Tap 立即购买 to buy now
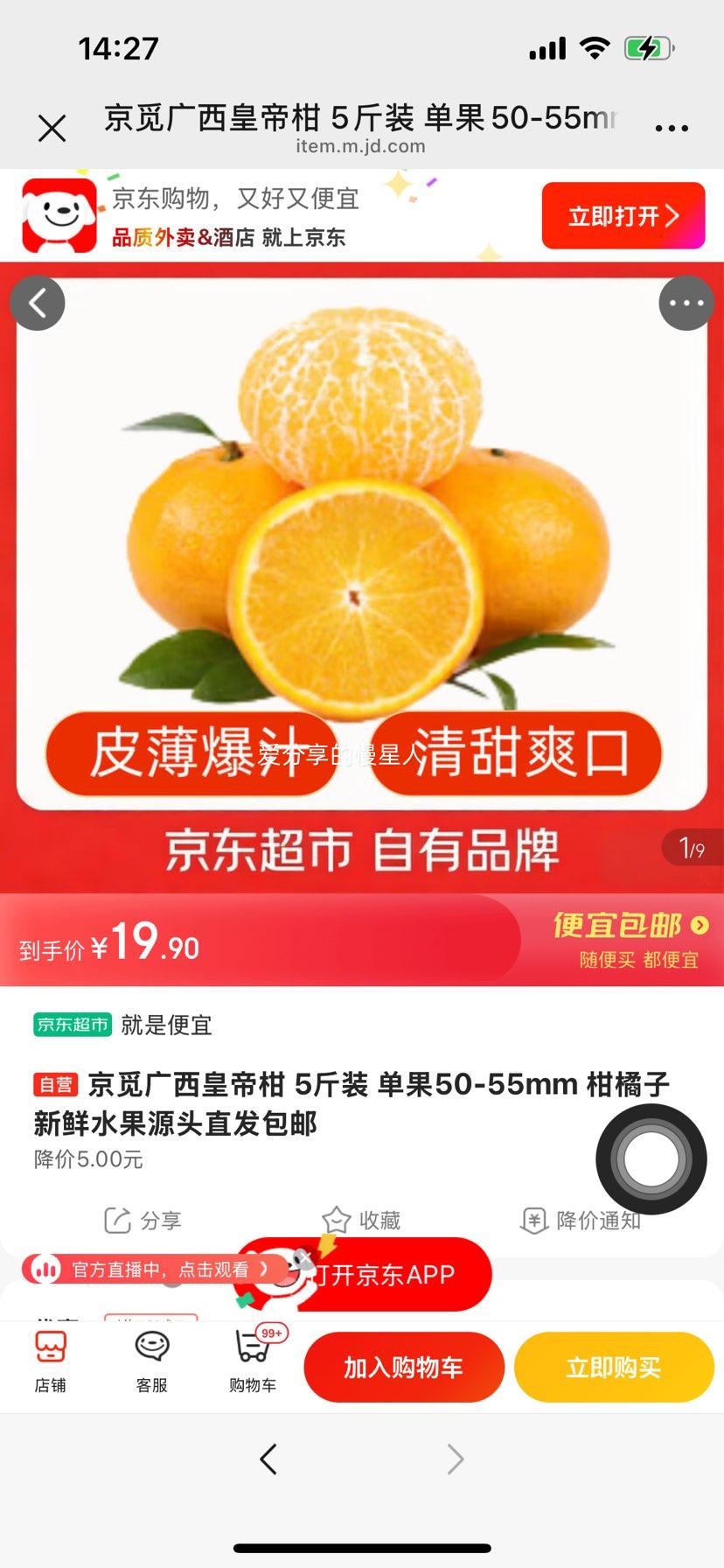The height and width of the screenshot is (1568, 724). point(613,1367)
